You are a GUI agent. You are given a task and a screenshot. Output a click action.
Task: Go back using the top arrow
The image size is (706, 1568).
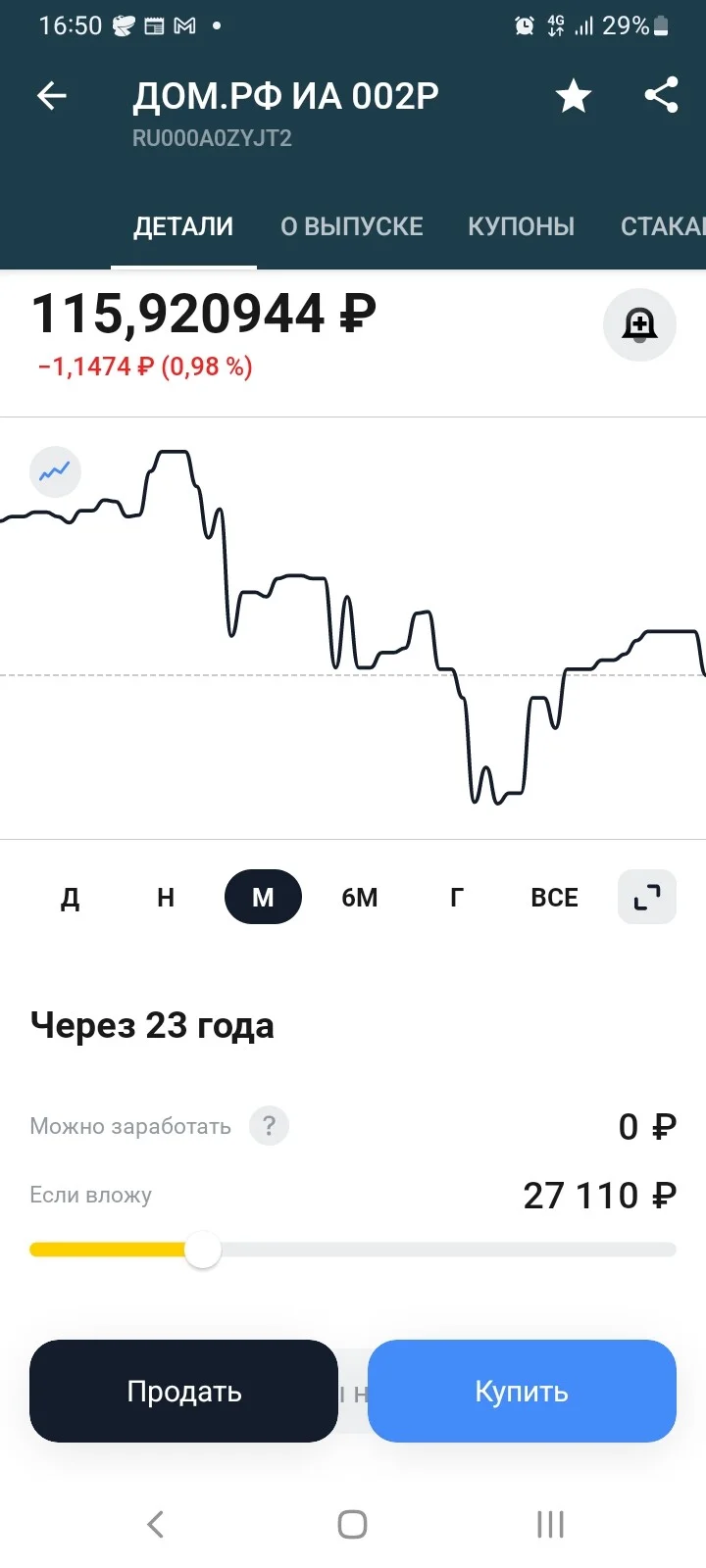tap(52, 96)
